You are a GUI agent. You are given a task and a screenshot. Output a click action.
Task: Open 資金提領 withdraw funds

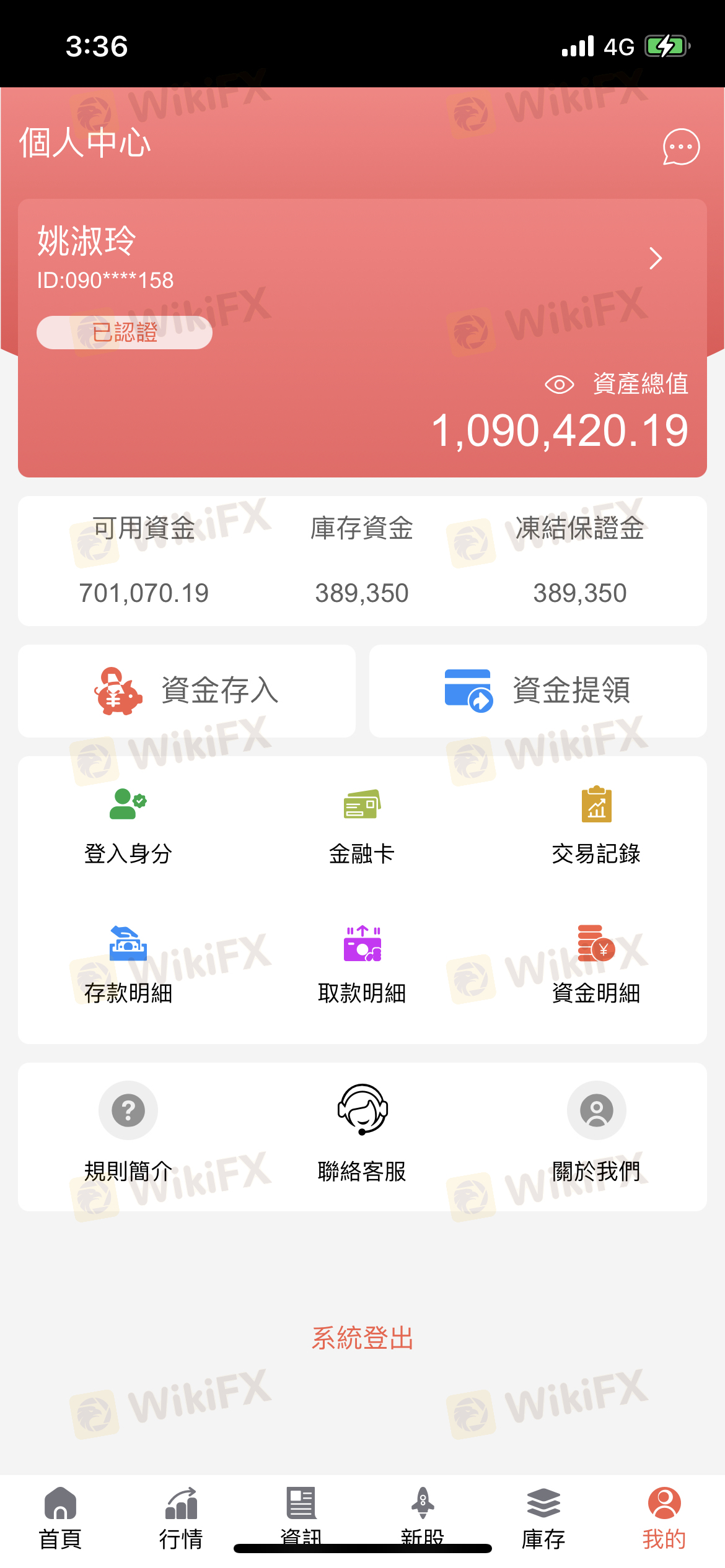point(537,690)
